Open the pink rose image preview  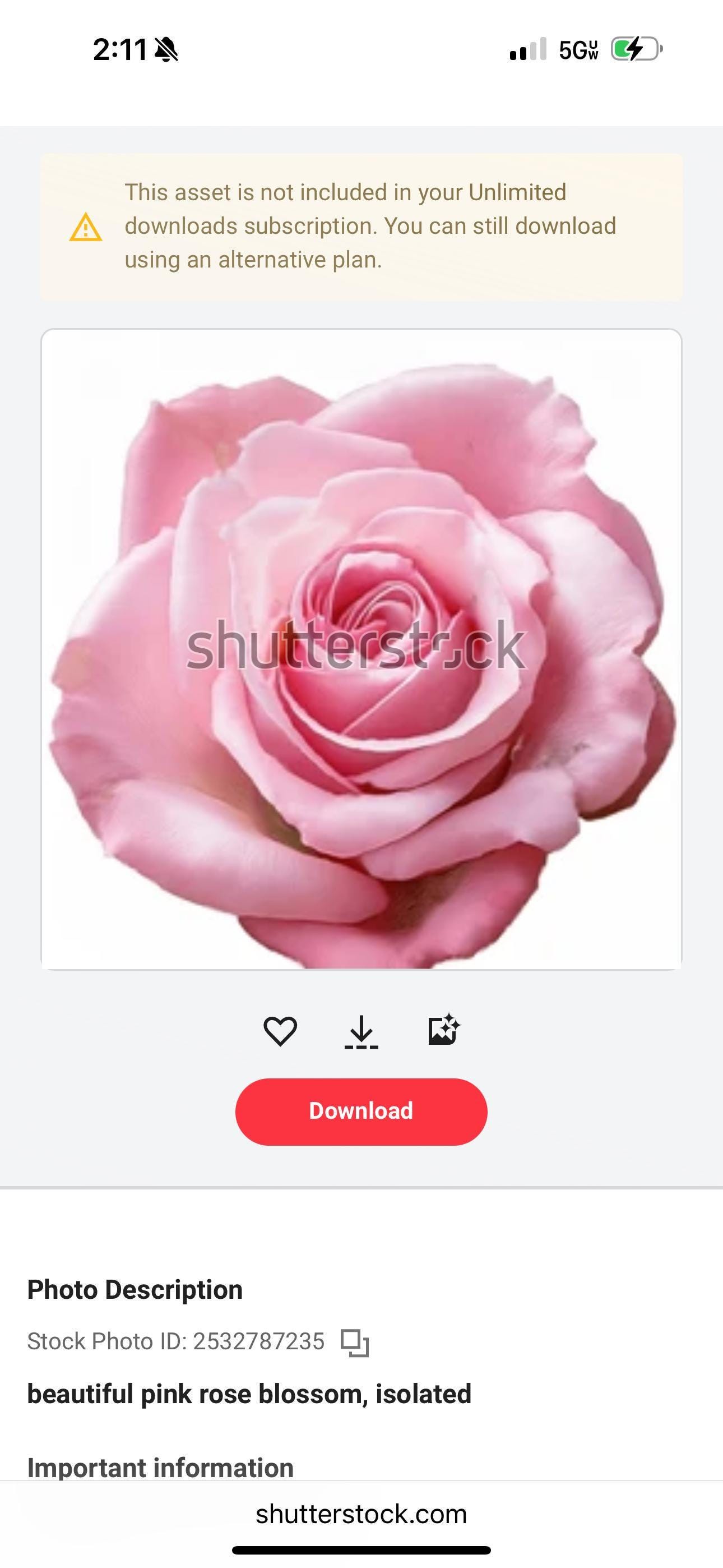(361, 649)
